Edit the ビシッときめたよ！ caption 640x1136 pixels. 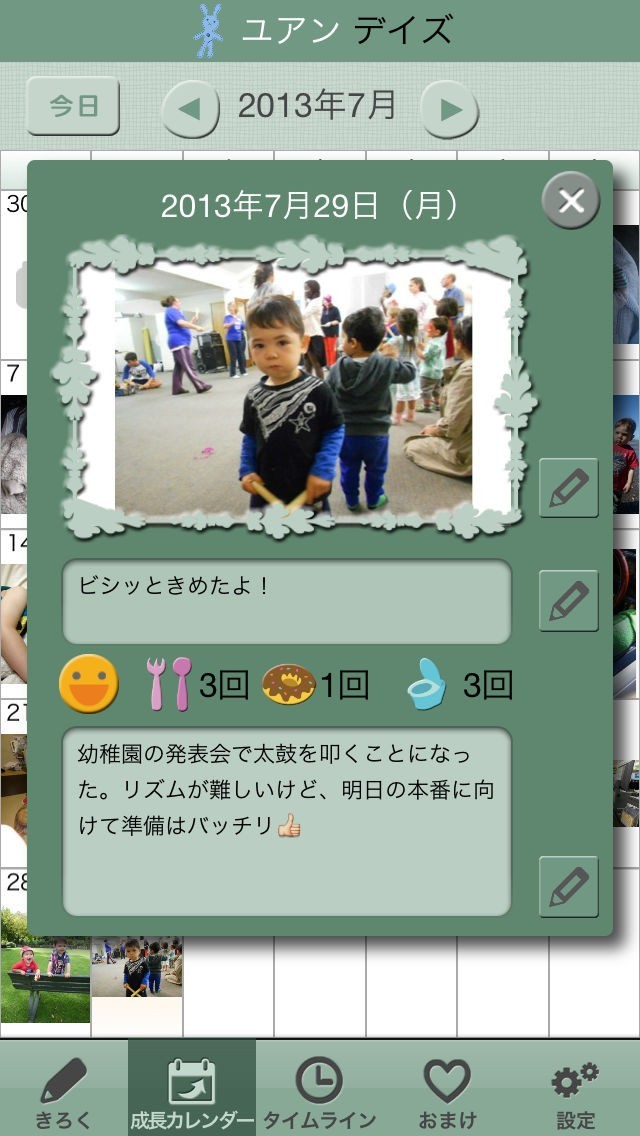(x=569, y=600)
